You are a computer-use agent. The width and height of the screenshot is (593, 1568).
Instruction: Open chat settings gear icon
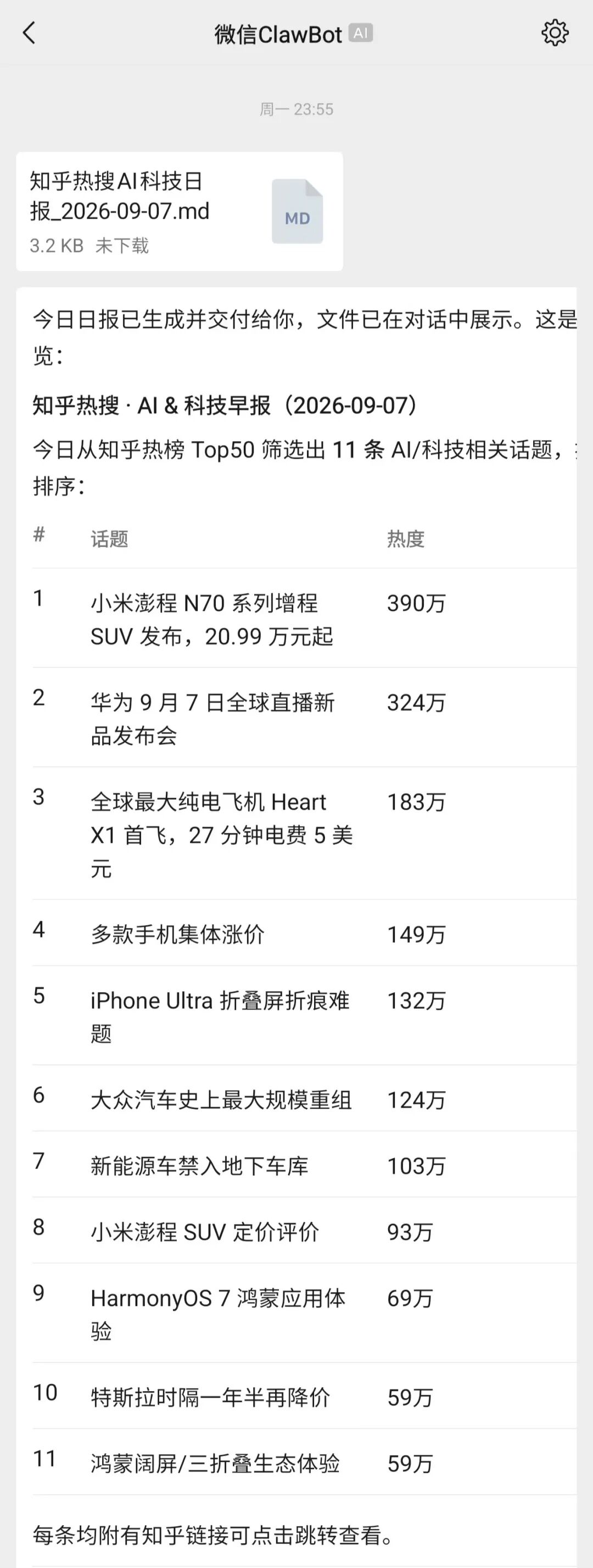[x=555, y=33]
